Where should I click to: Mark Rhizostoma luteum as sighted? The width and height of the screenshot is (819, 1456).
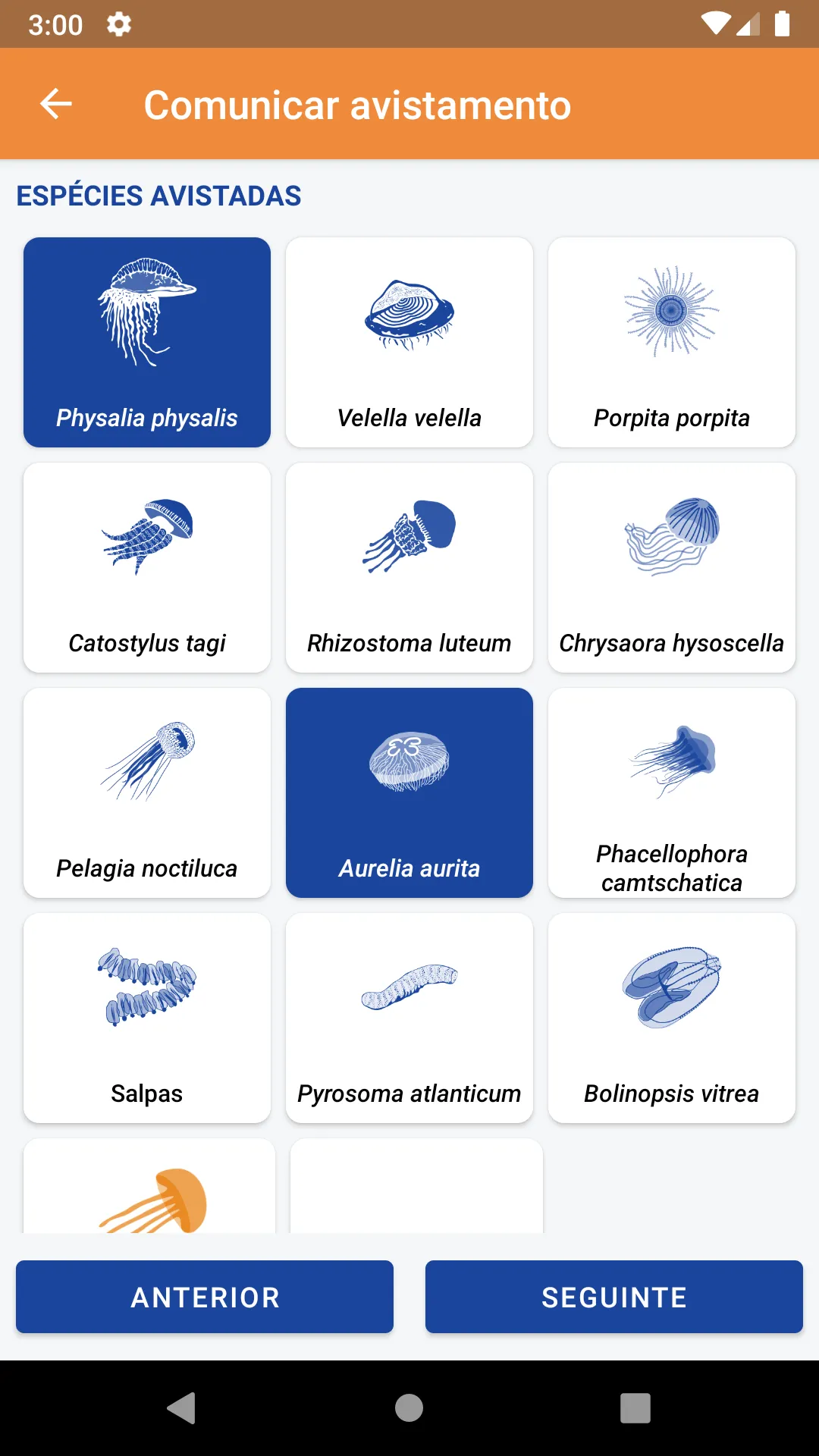coord(409,567)
